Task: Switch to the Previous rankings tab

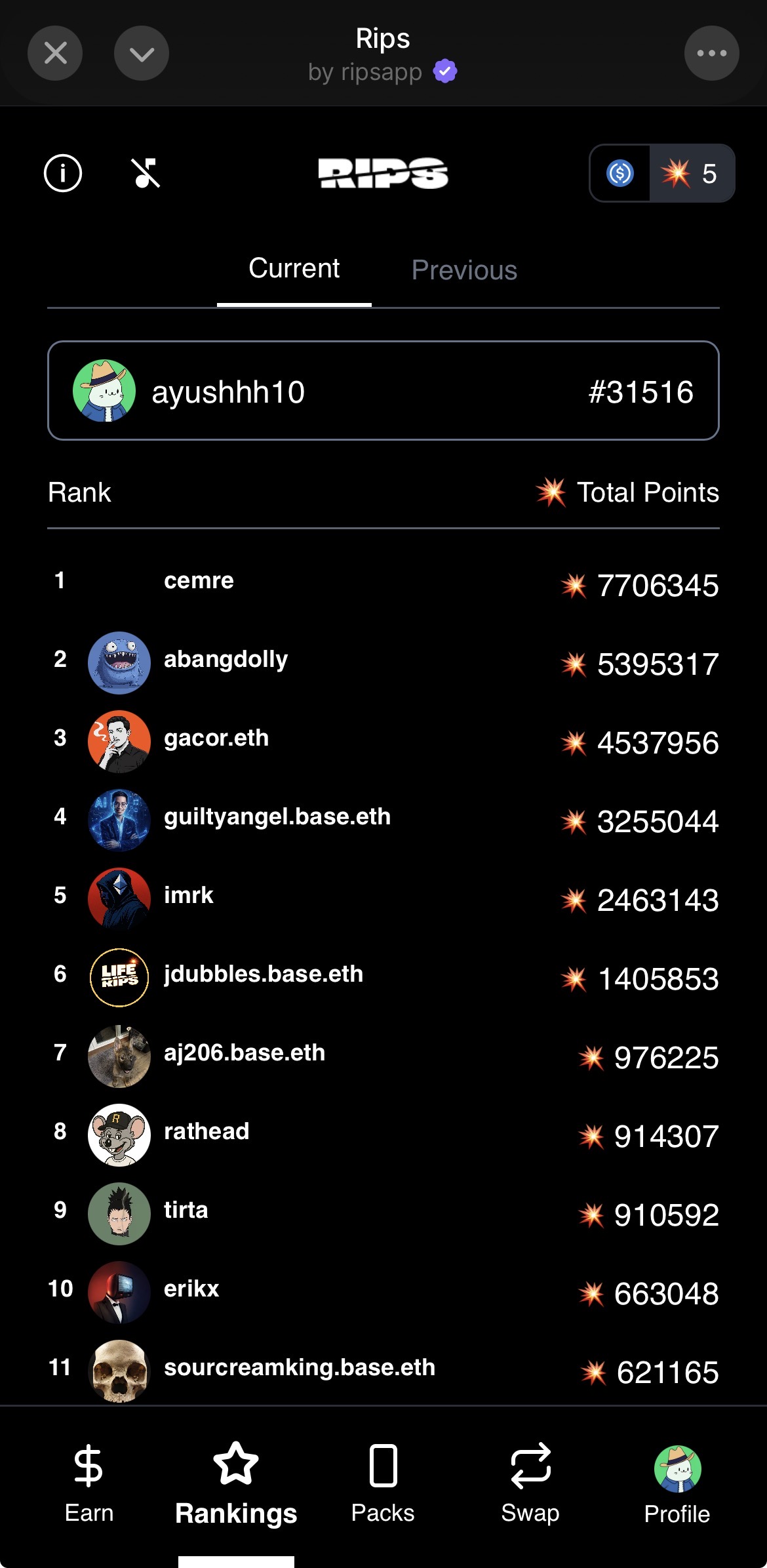Action: tap(464, 270)
